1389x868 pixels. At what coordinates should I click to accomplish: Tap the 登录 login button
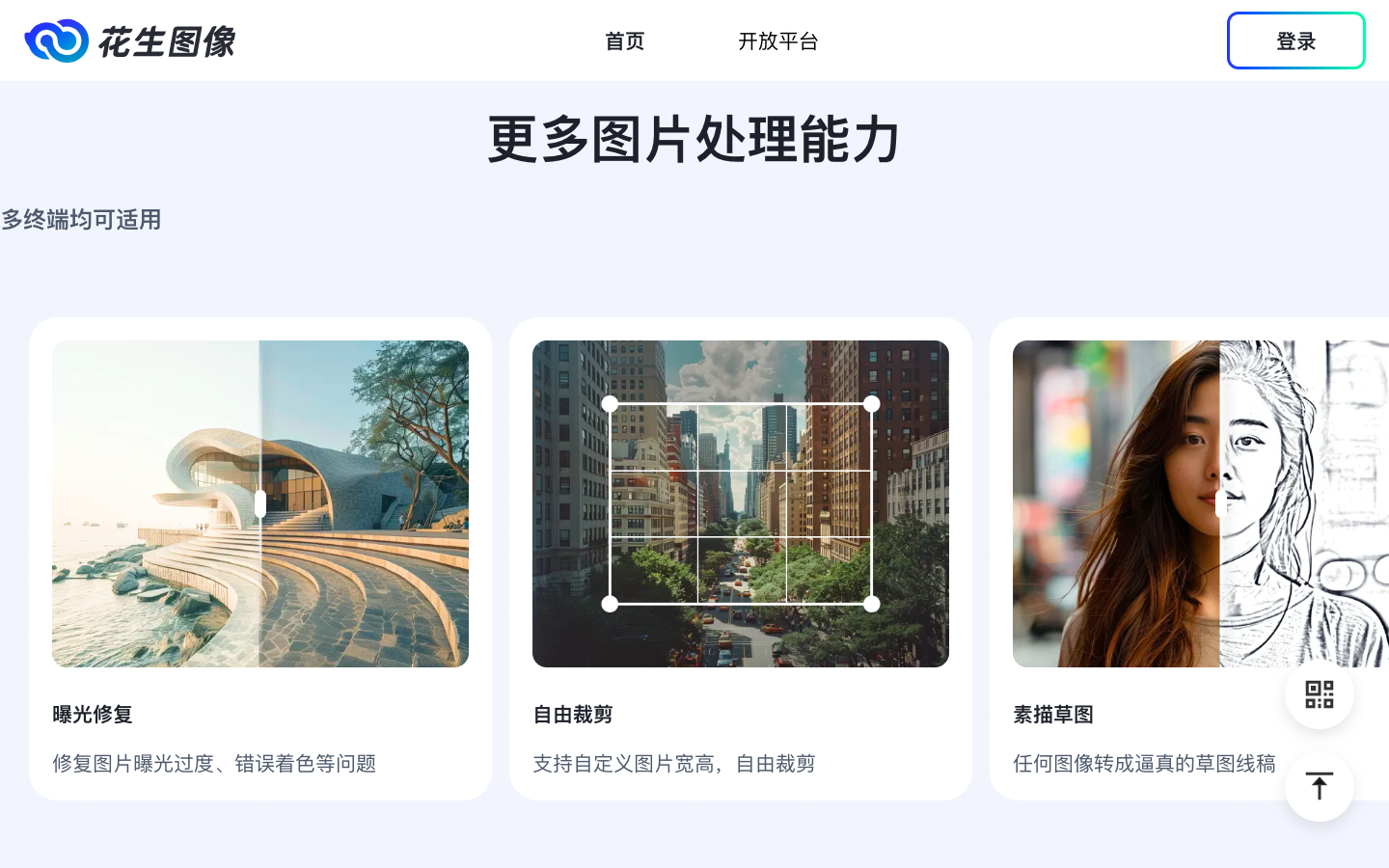coord(1294,41)
